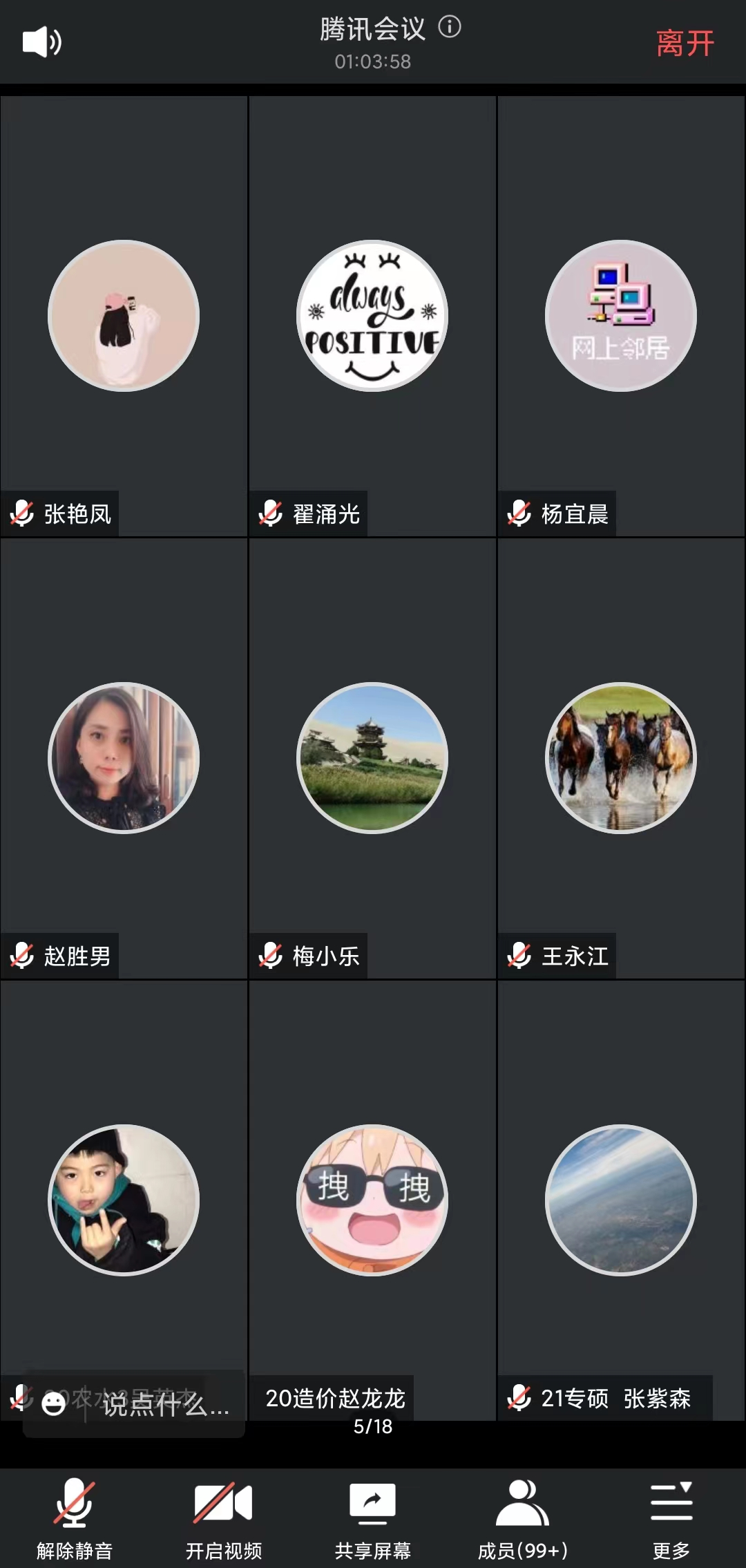
Task: Select 21专硕 张紫森's participant tile
Action: coord(621,1200)
